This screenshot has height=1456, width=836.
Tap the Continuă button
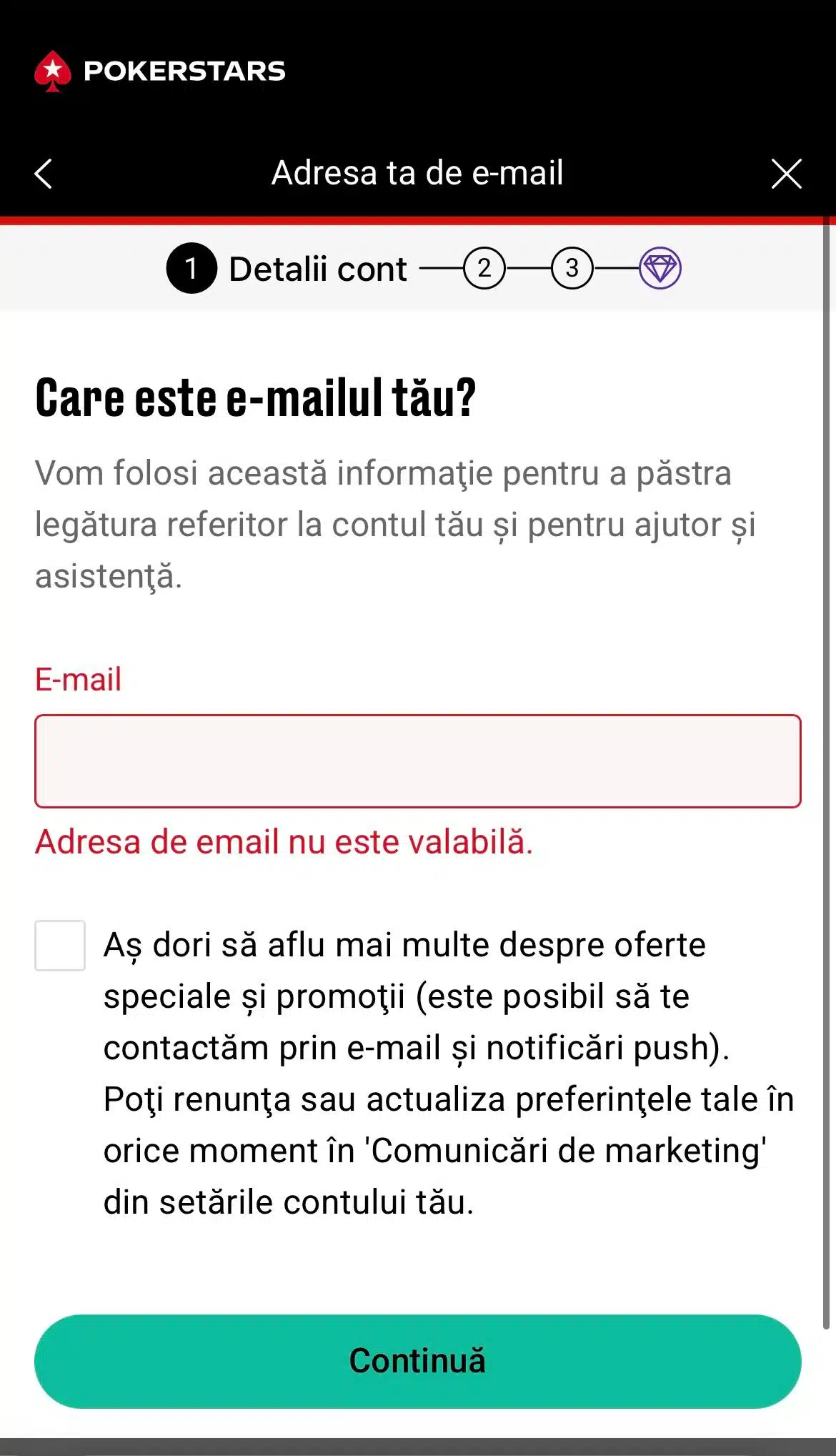(x=417, y=1361)
